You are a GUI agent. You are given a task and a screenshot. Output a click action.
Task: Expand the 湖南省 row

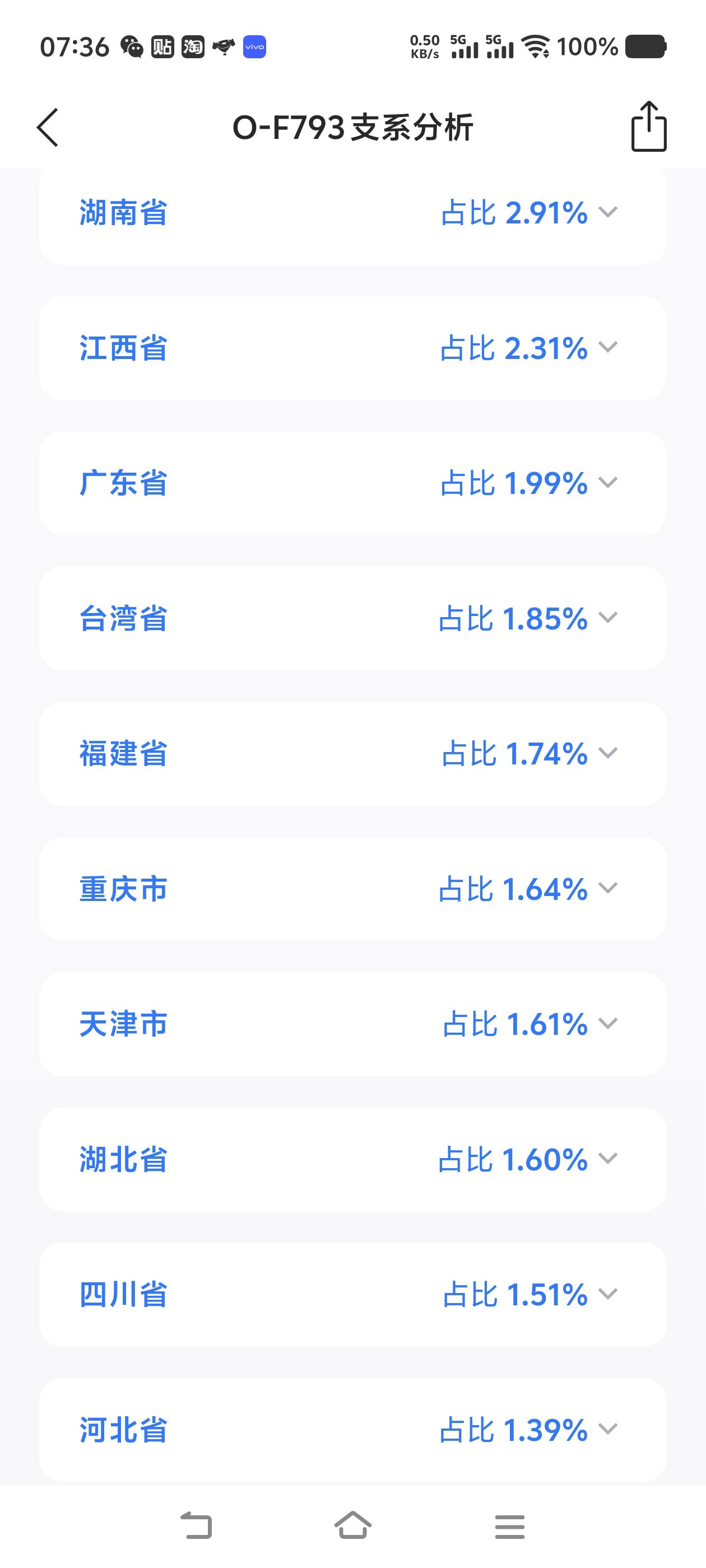[607, 212]
